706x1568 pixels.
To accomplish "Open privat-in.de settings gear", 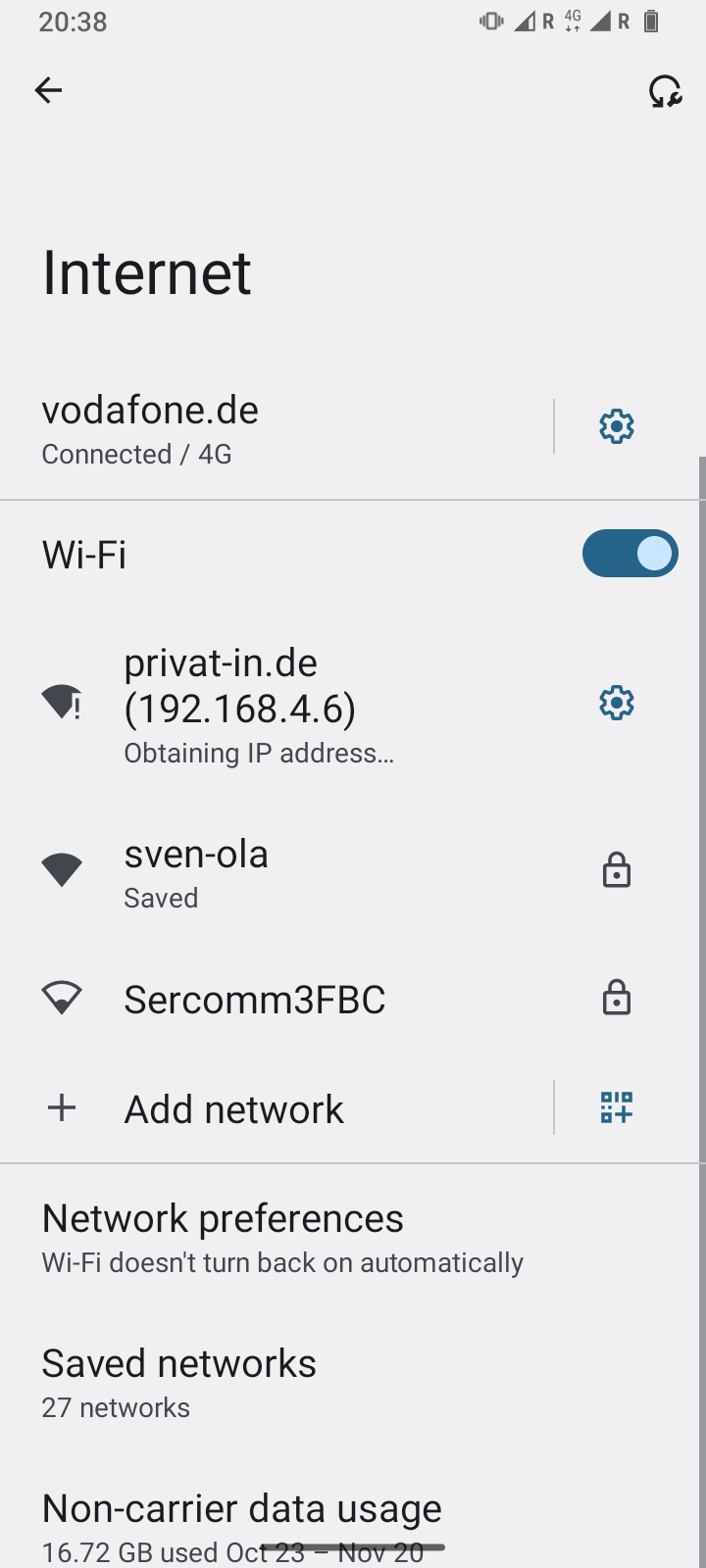I will (x=616, y=704).
